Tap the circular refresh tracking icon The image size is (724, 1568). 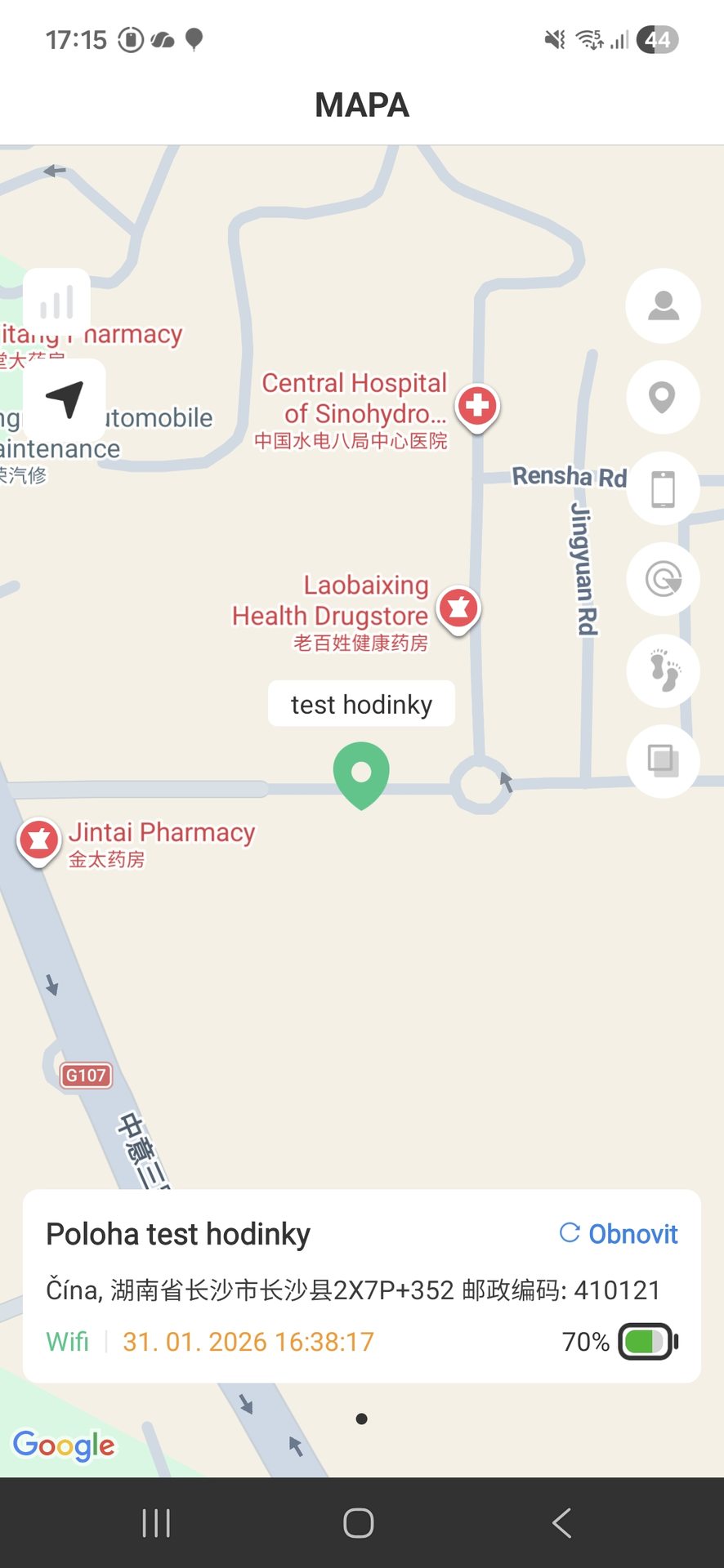pos(663,580)
